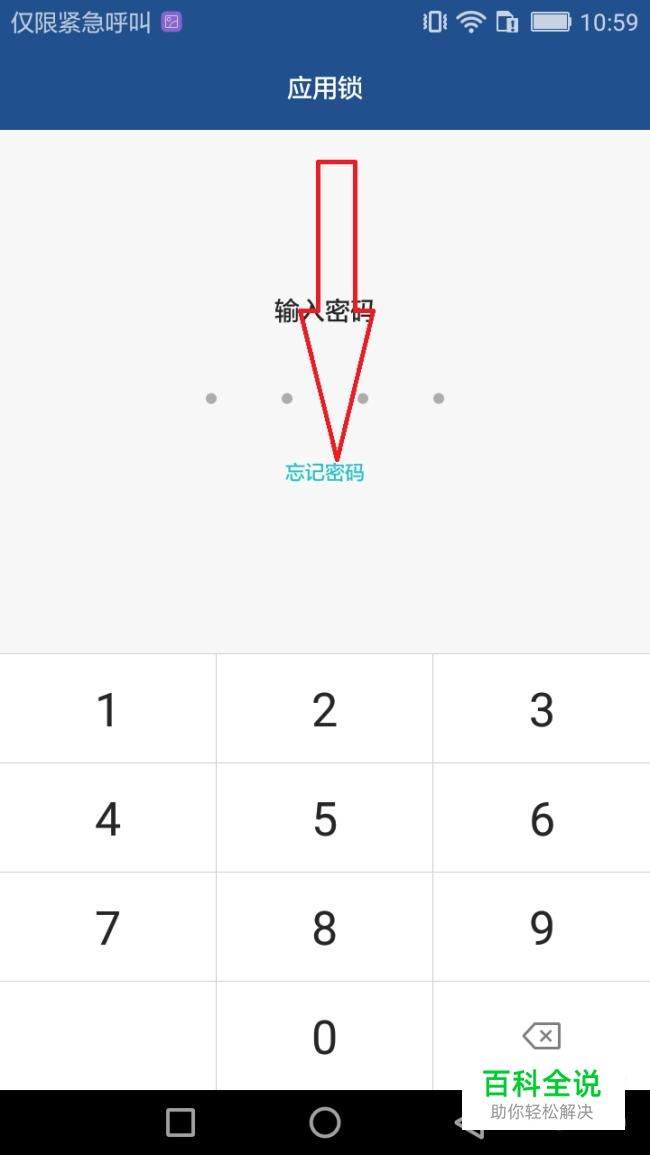Image resolution: width=650 pixels, height=1155 pixels.
Task: Enter digit 8 on keypad
Action: [x=324, y=928]
